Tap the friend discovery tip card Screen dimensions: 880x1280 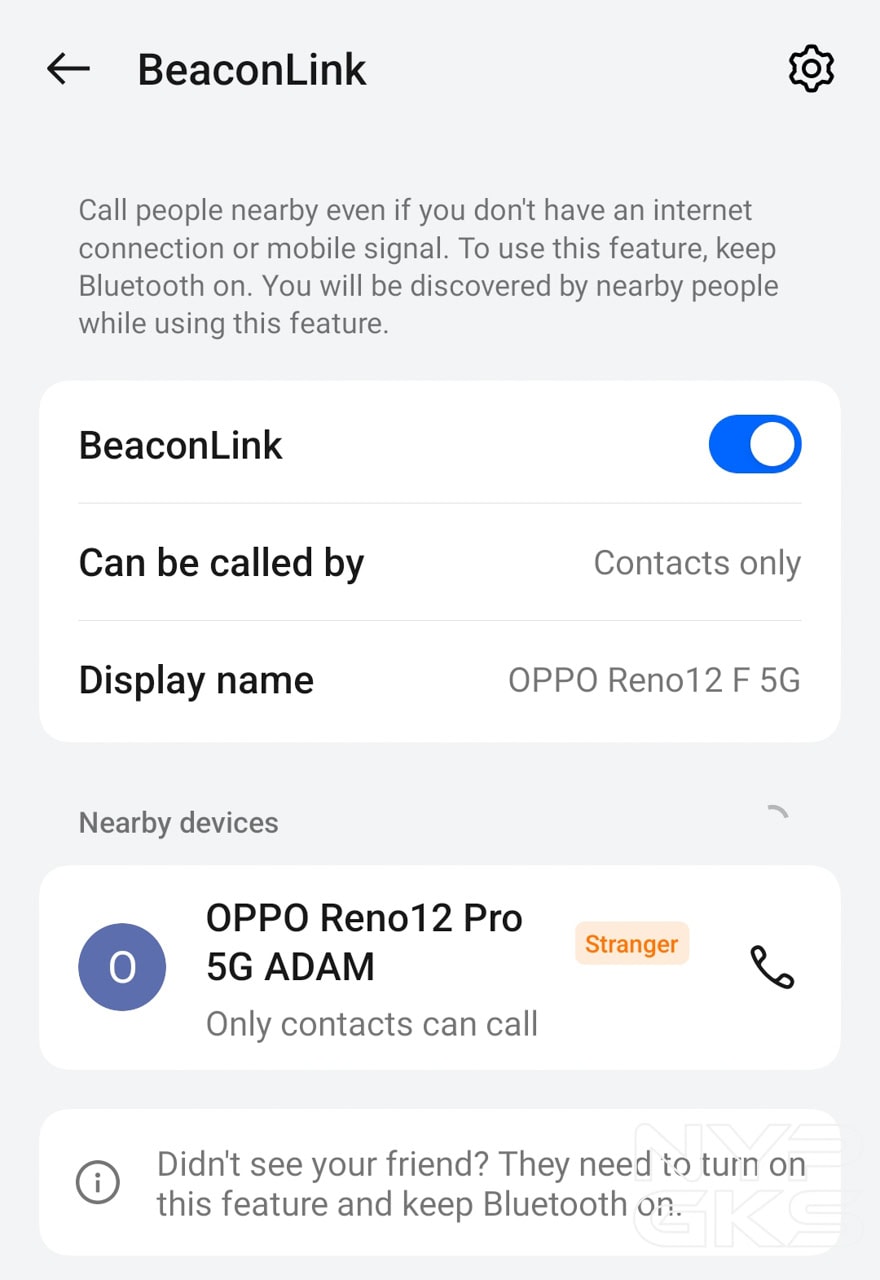[x=440, y=1183]
